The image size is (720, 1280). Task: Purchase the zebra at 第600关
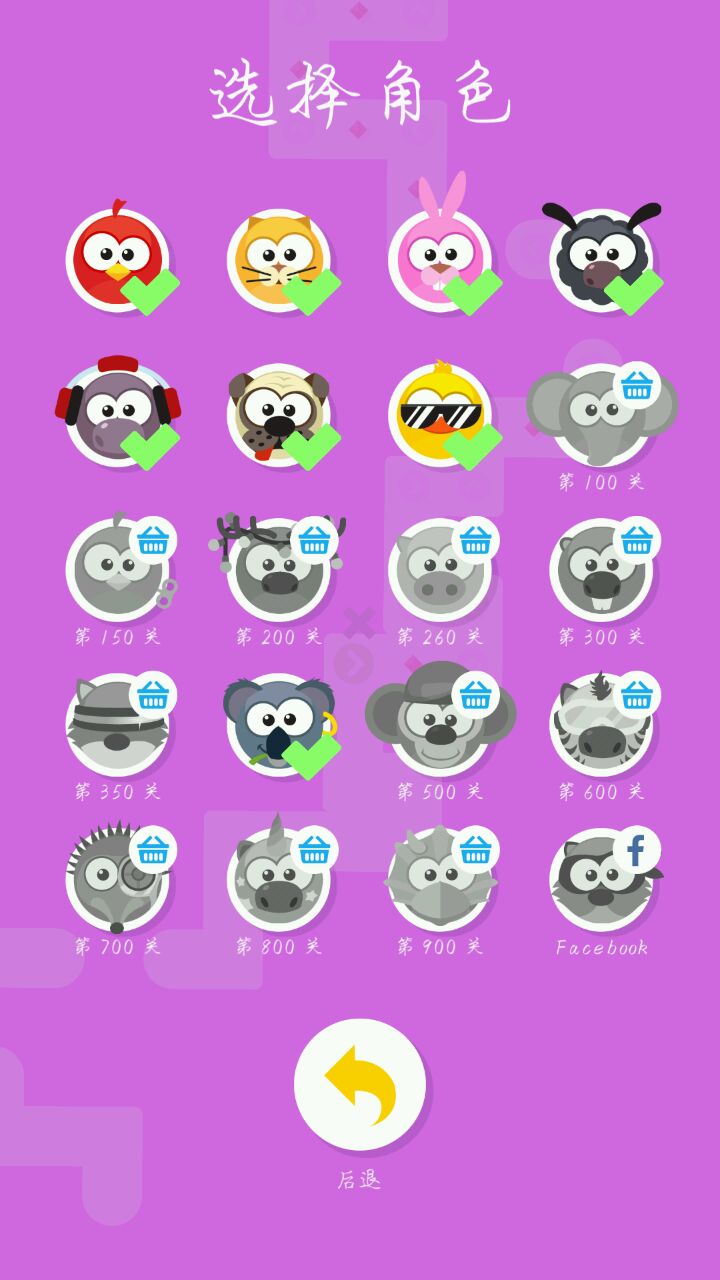click(601, 725)
